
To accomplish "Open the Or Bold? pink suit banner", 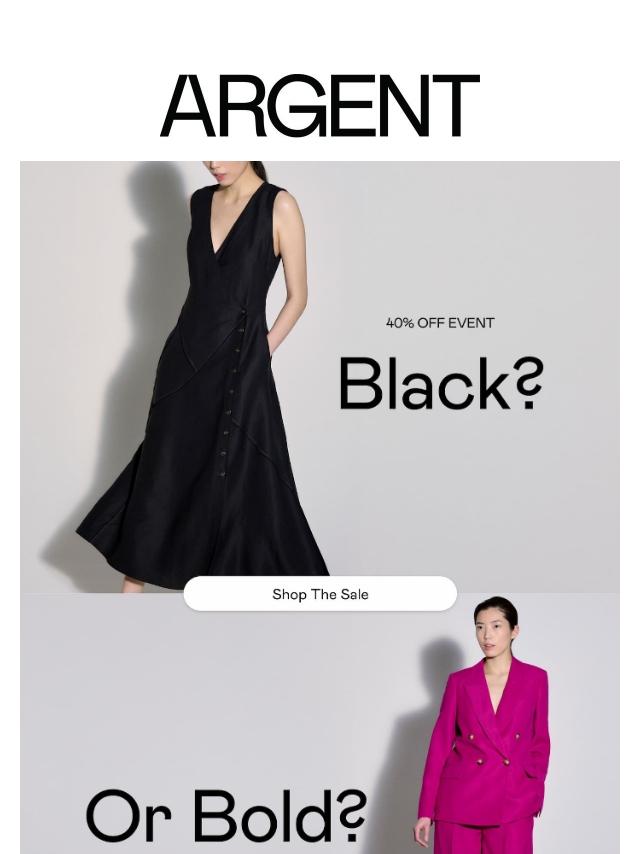I will pos(320,740).
